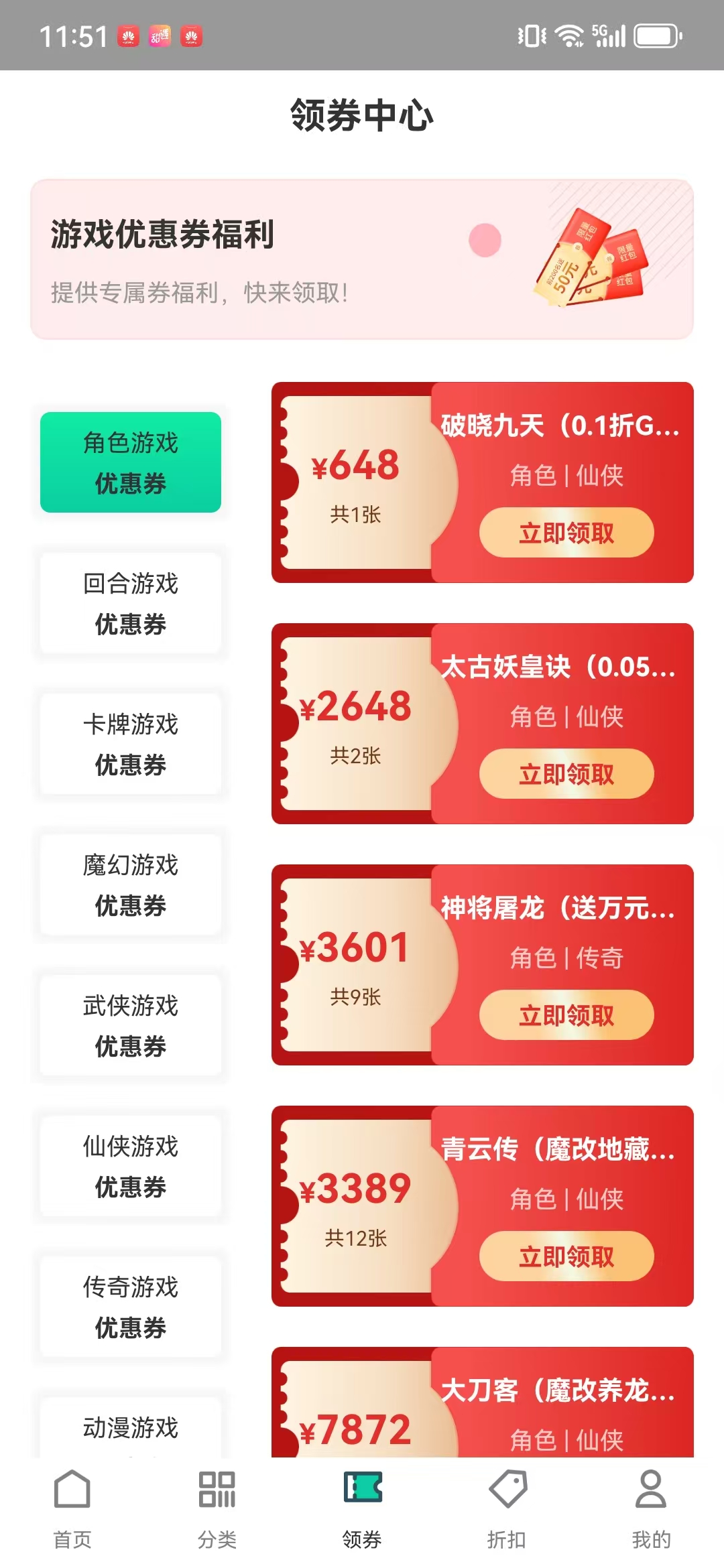Switch to 武侠游戏优惠券 category

point(131,1025)
